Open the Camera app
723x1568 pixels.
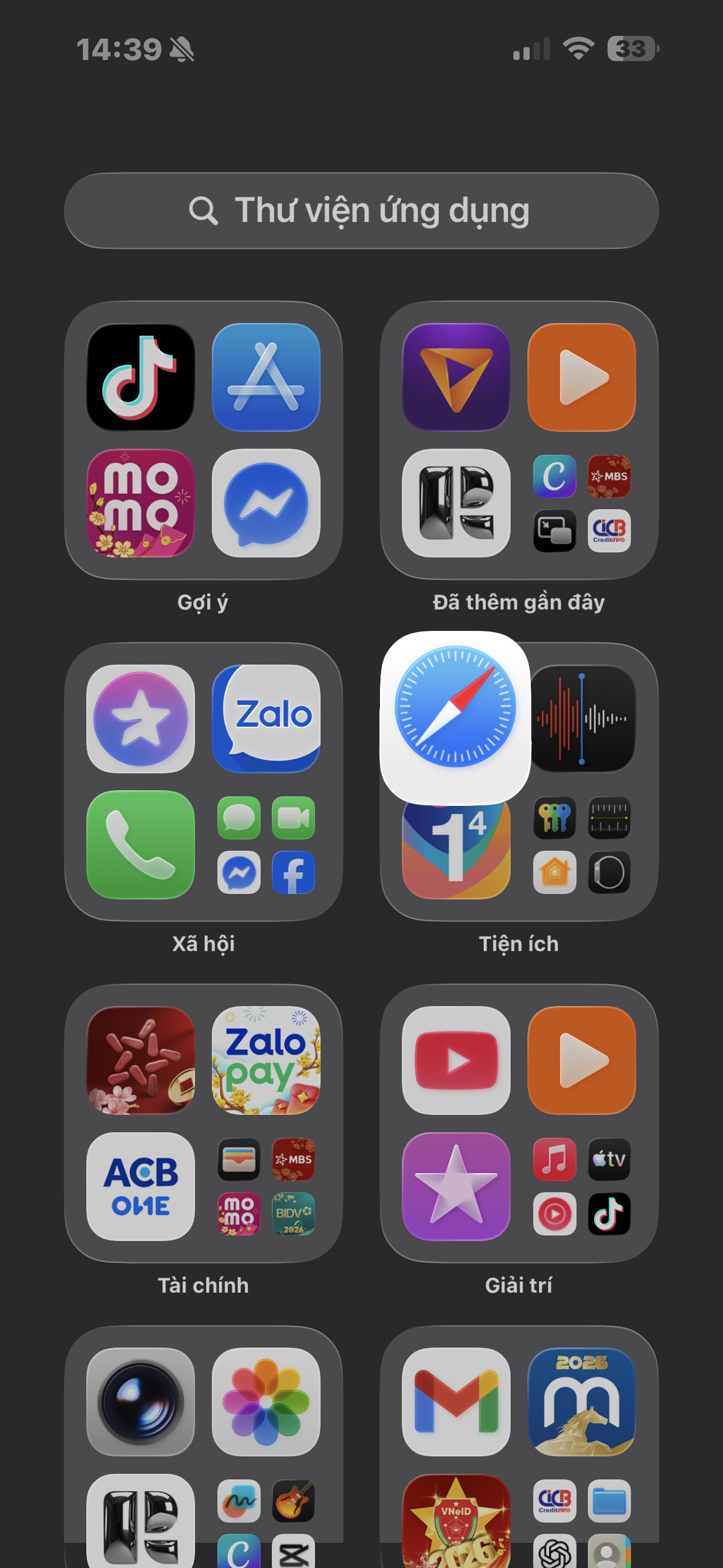tap(141, 1401)
